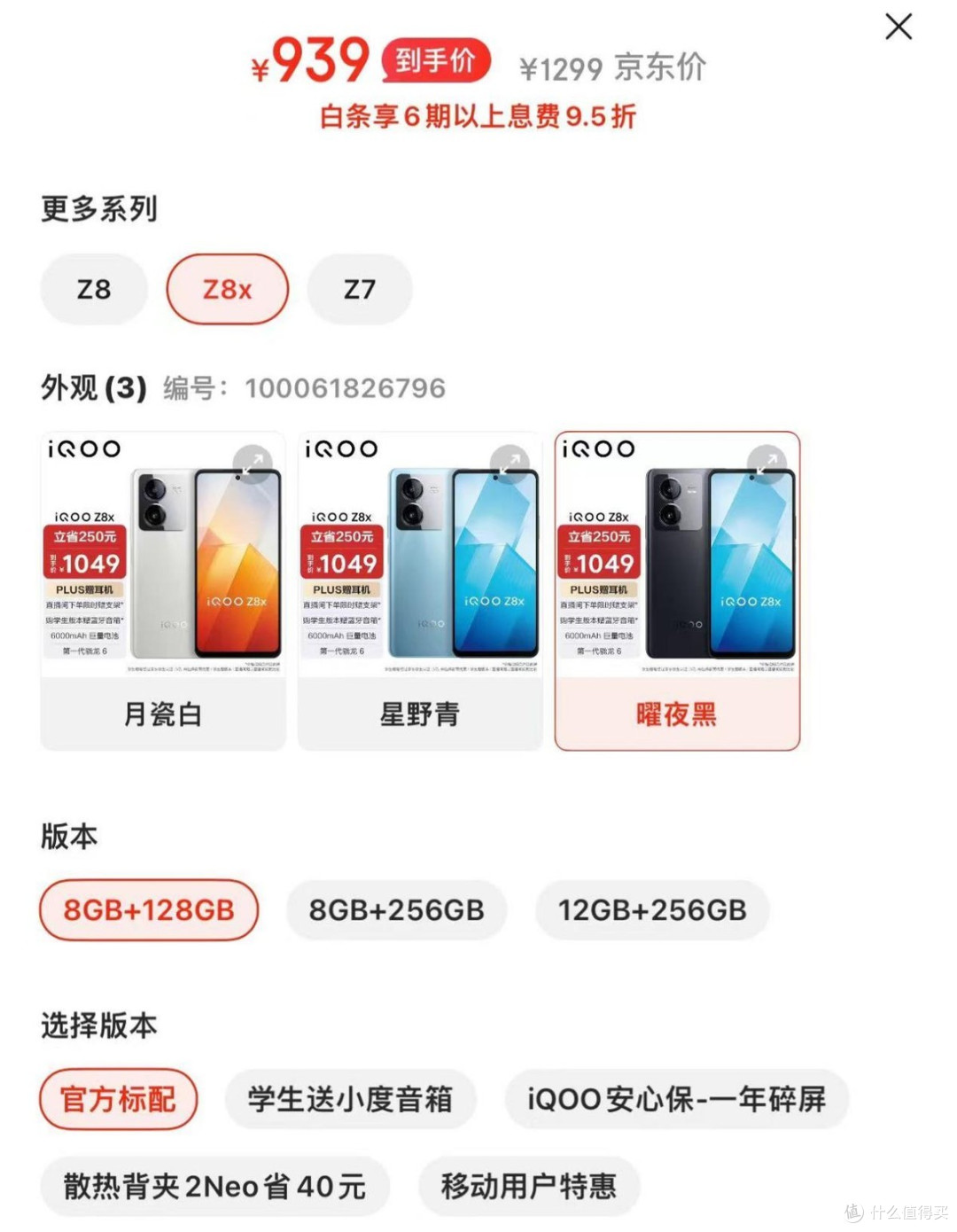
Task: Choose the 星野青 color variant
Action: pos(418,713)
